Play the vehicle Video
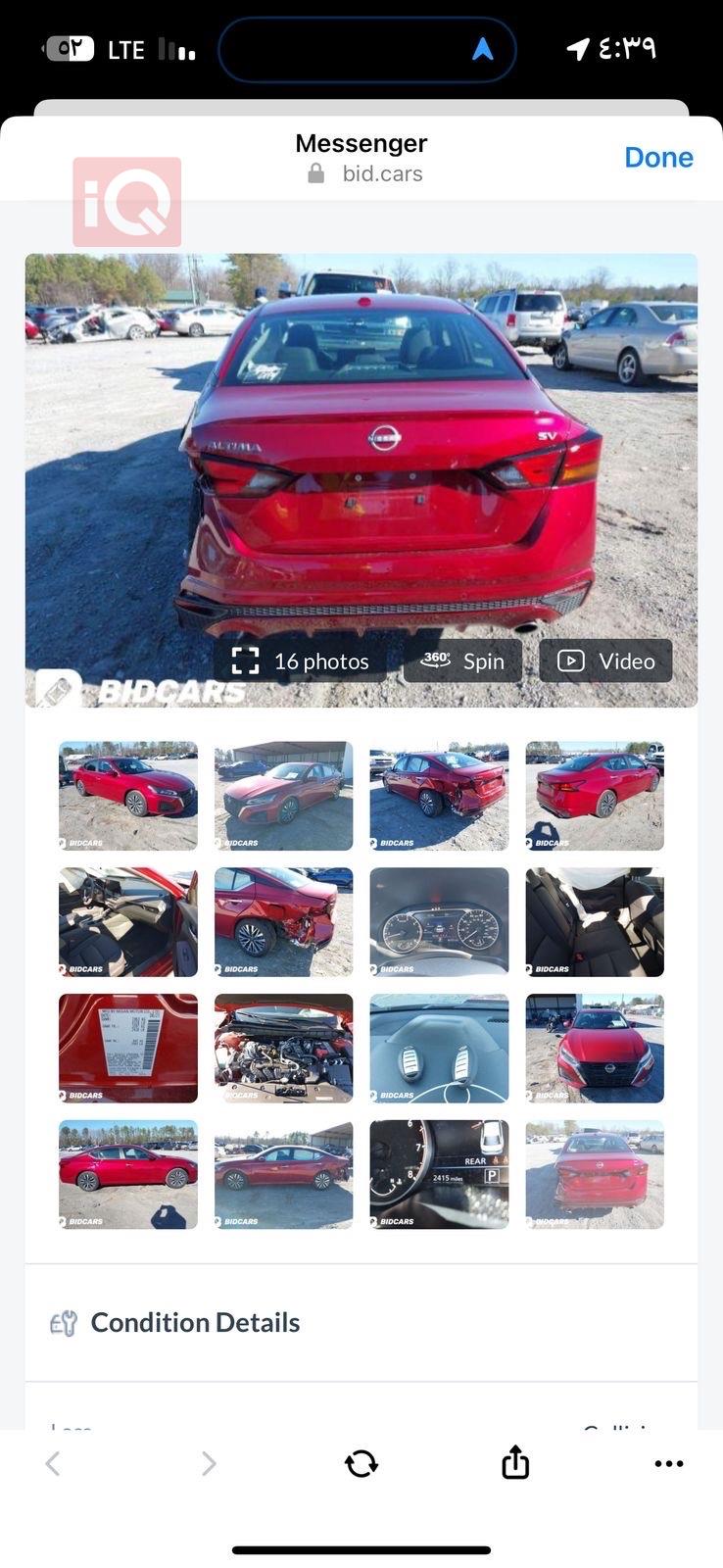 click(605, 661)
